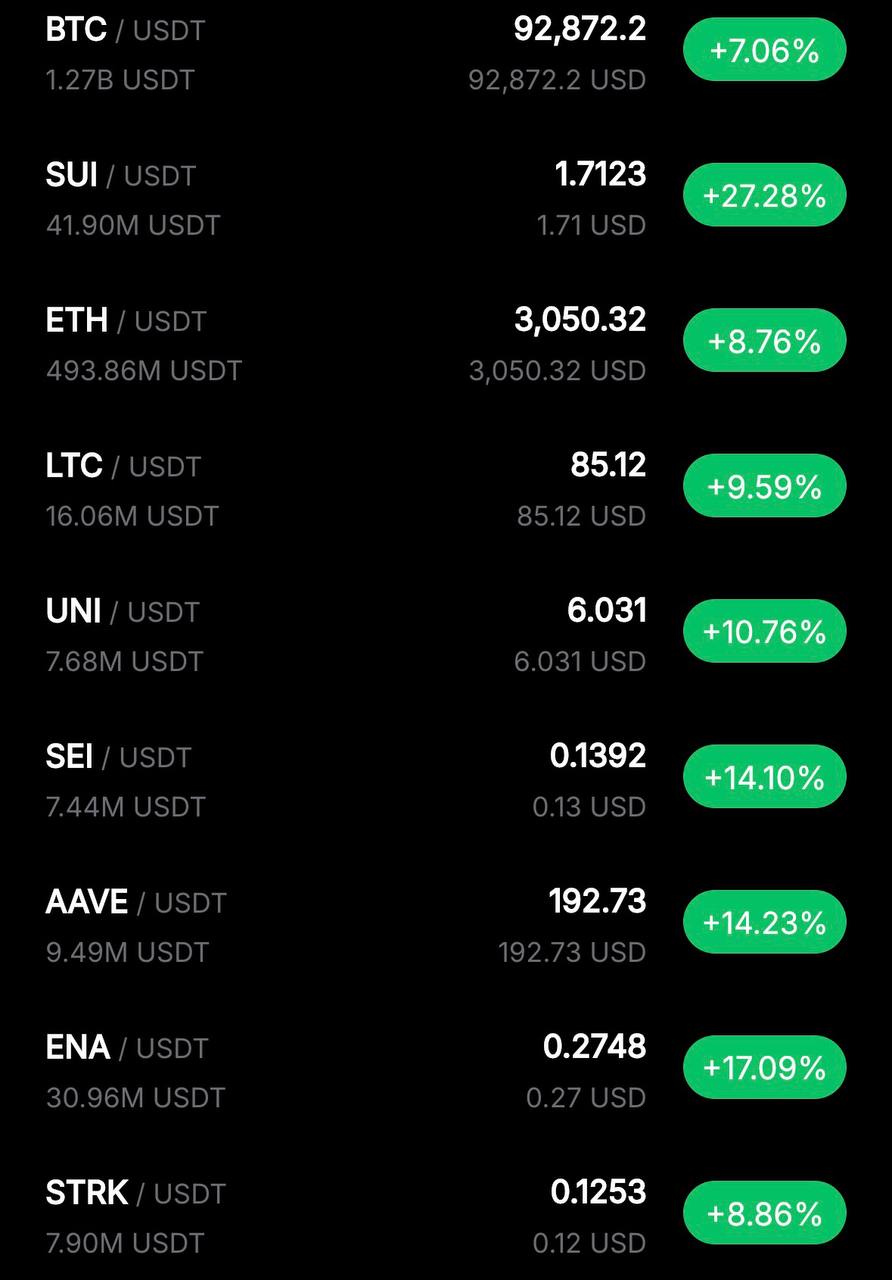Choose the ENA / USDT pair
Viewport: 892px width, 1280px height.
pyautogui.click(x=127, y=1048)
